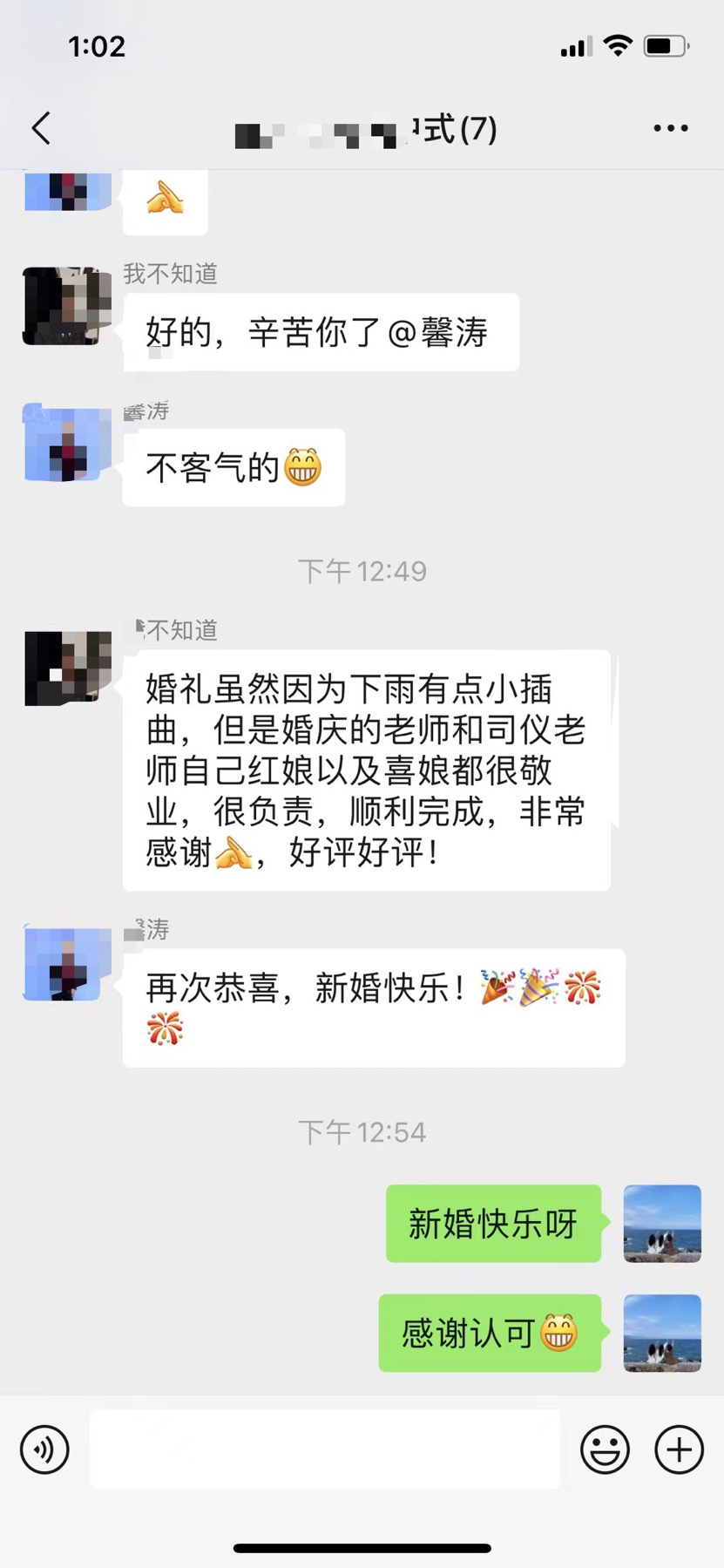Tap the message text field
This screenshot has height=1568, width=724.
tap(324, 1449)
